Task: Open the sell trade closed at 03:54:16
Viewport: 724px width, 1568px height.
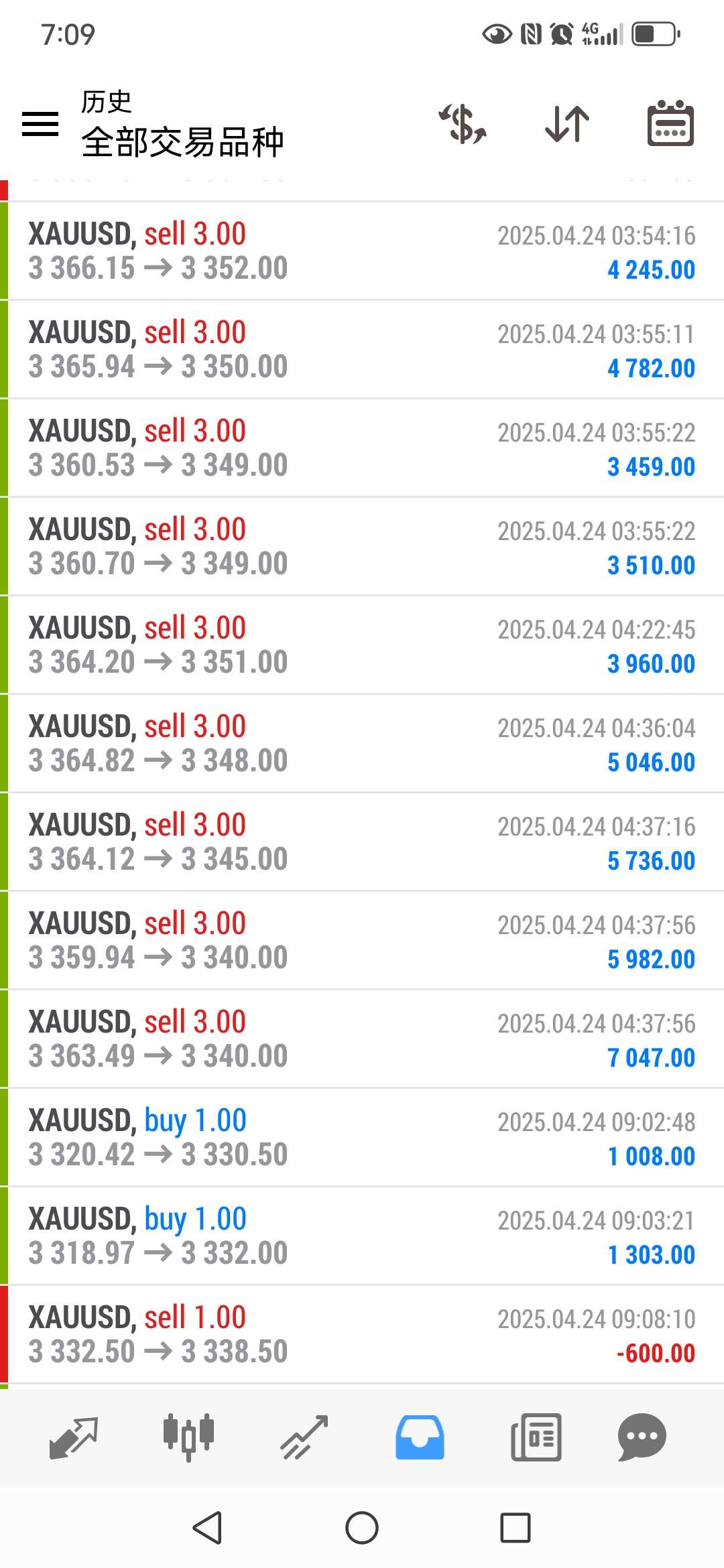Action: point(362,251)
